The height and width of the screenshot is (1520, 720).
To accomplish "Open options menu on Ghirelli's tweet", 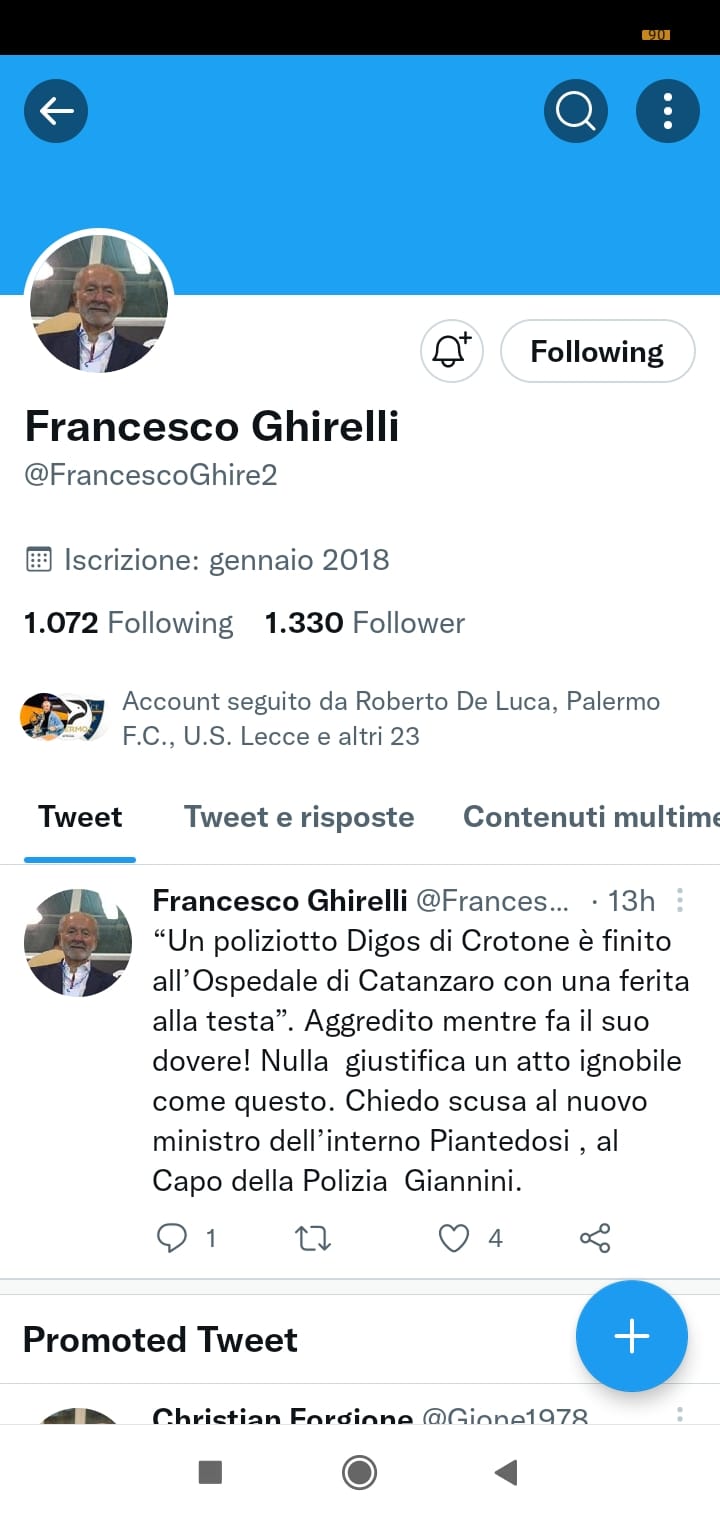I will [x=680, y=901].
